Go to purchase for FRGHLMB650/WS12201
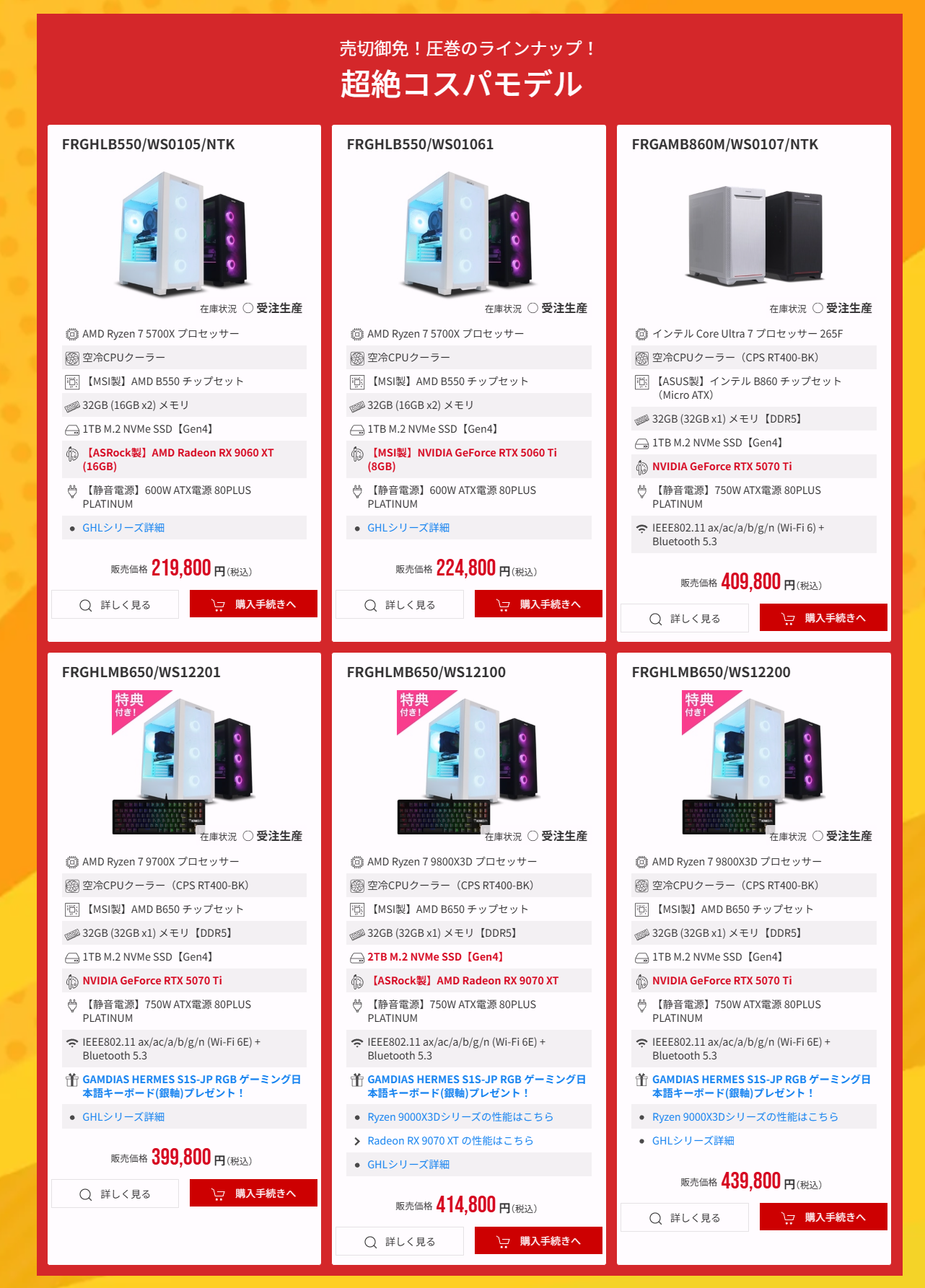 [x=253, y=1193]
